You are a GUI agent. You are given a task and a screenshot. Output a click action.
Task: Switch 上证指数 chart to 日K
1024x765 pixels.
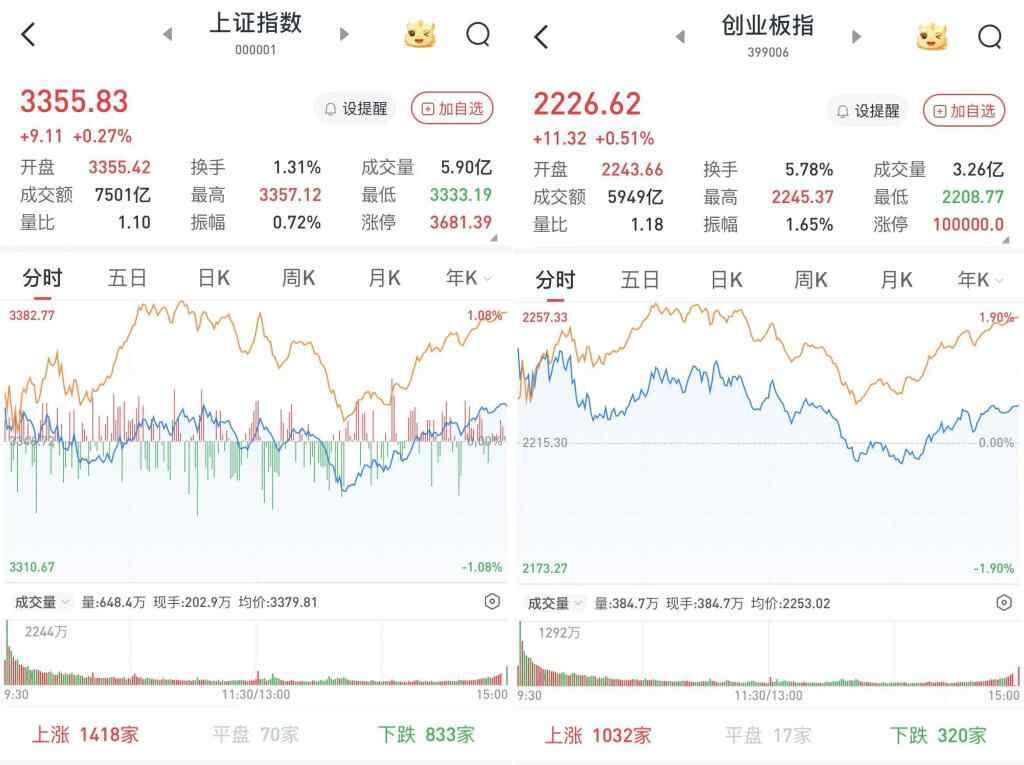click(x=213, y=278)
